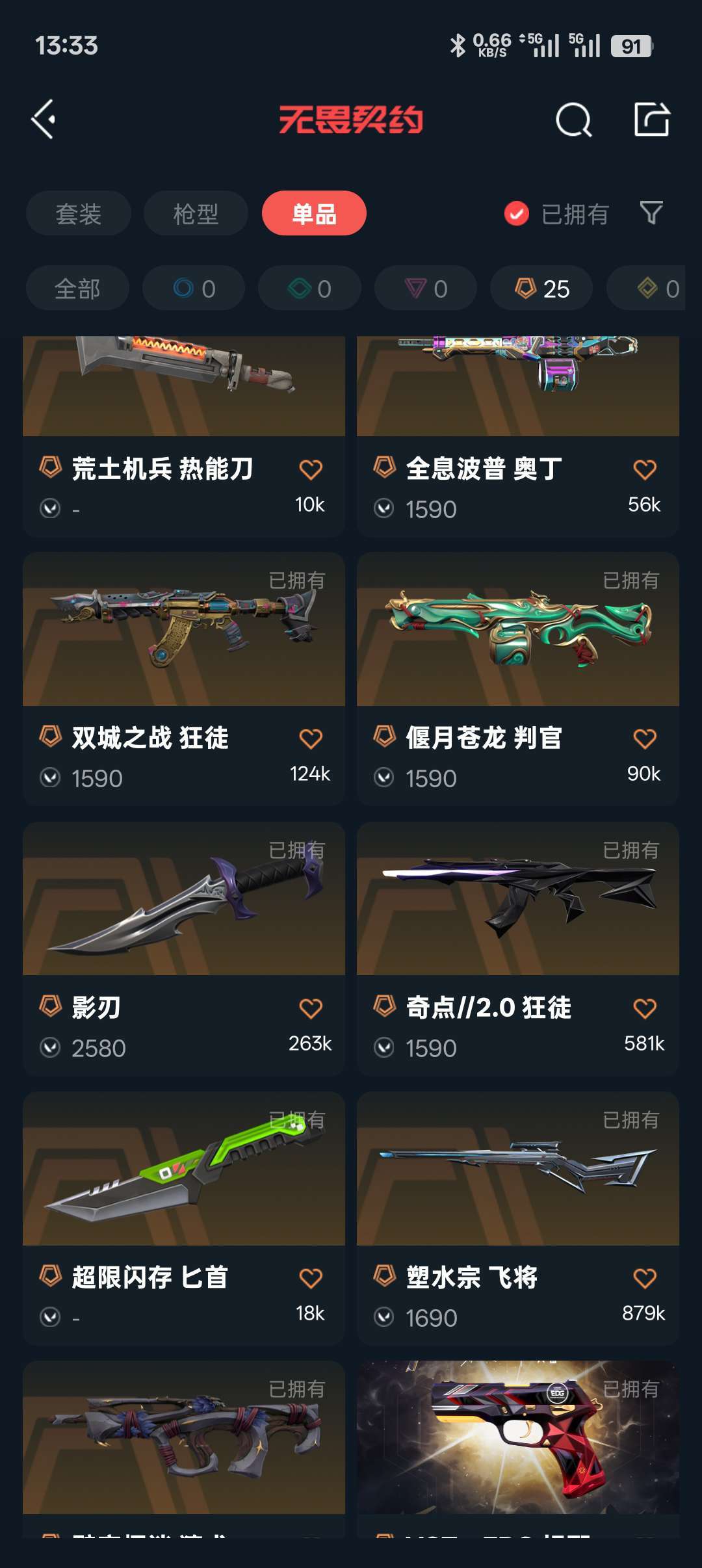
Task: Select the orange tier chip showing 25
Action: click(x=541, y=289)
